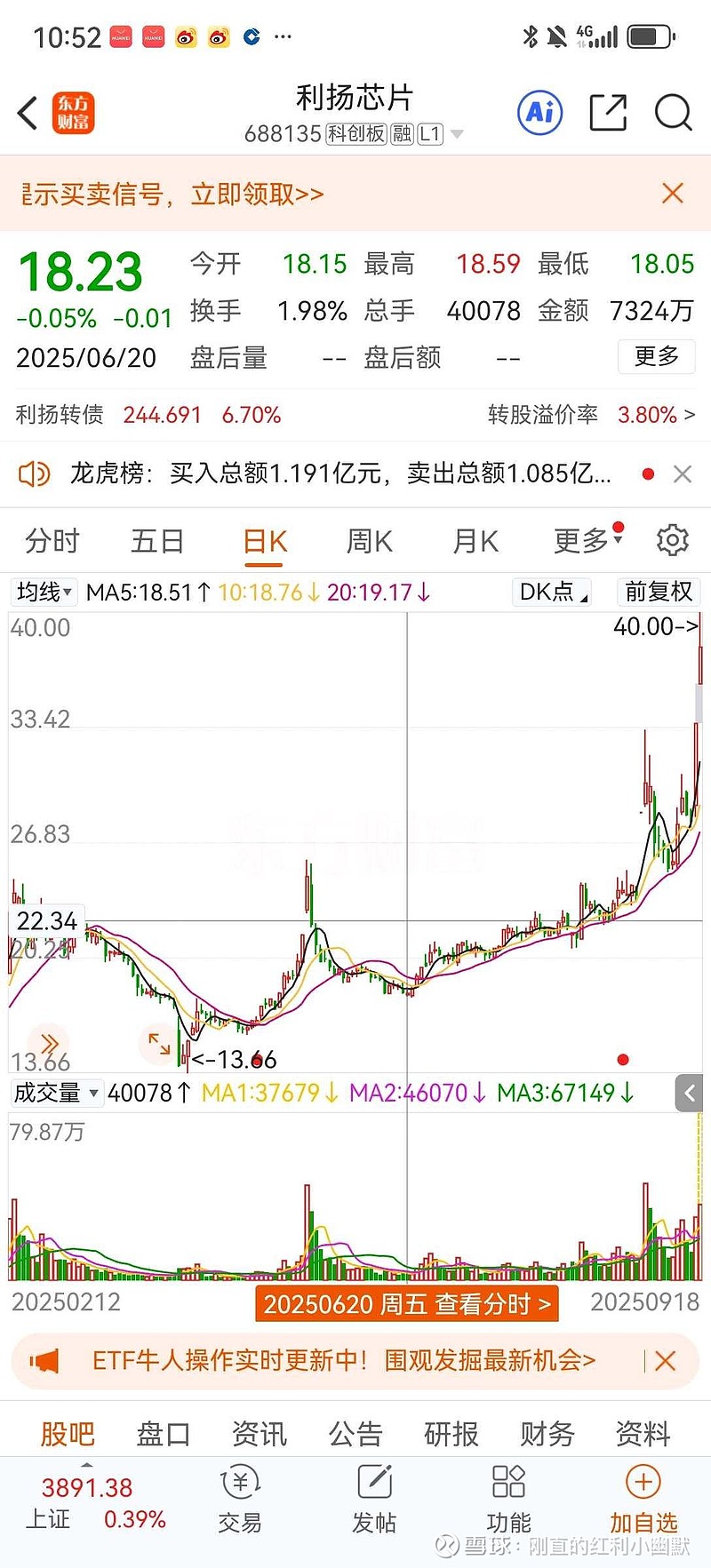
Task: Switch to the 分时 chart tab
Action: pyautogui.click(x=52, y=540)
